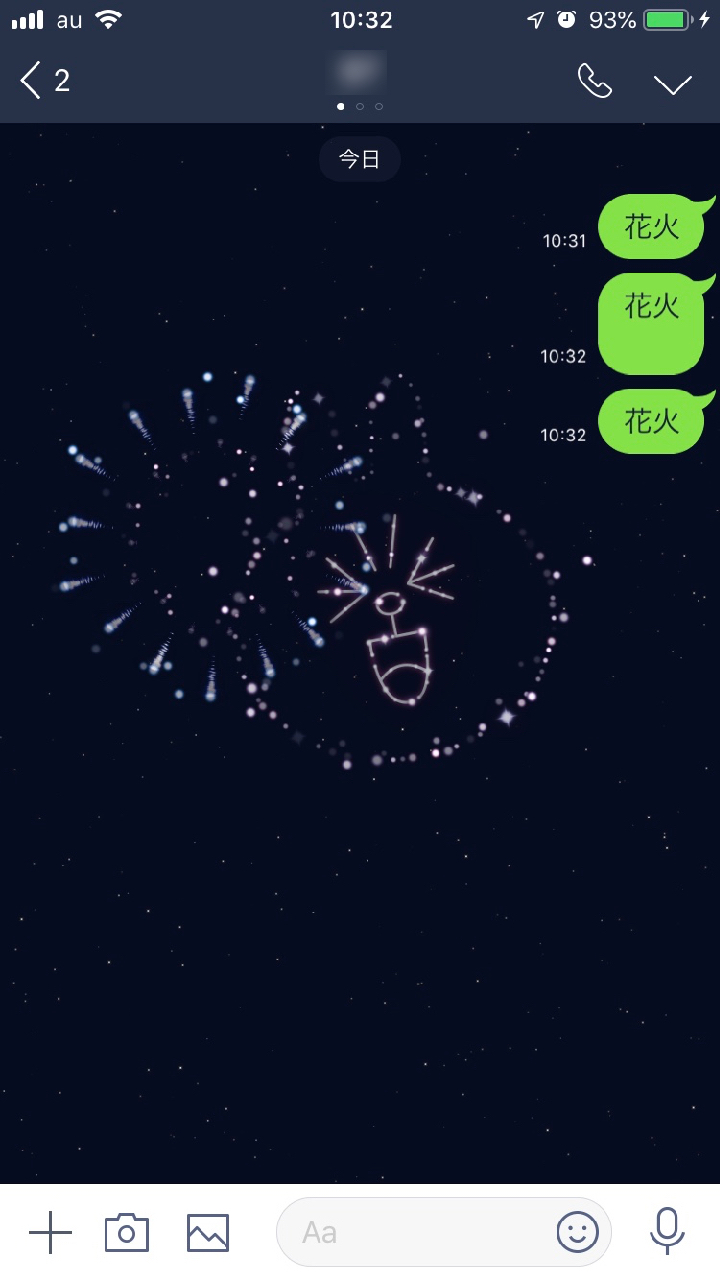The height and width of the screenshot is (1280, 720).
Task: Record a voice message with microphone
Action: pyautogui.click(x=667, y=1230)
